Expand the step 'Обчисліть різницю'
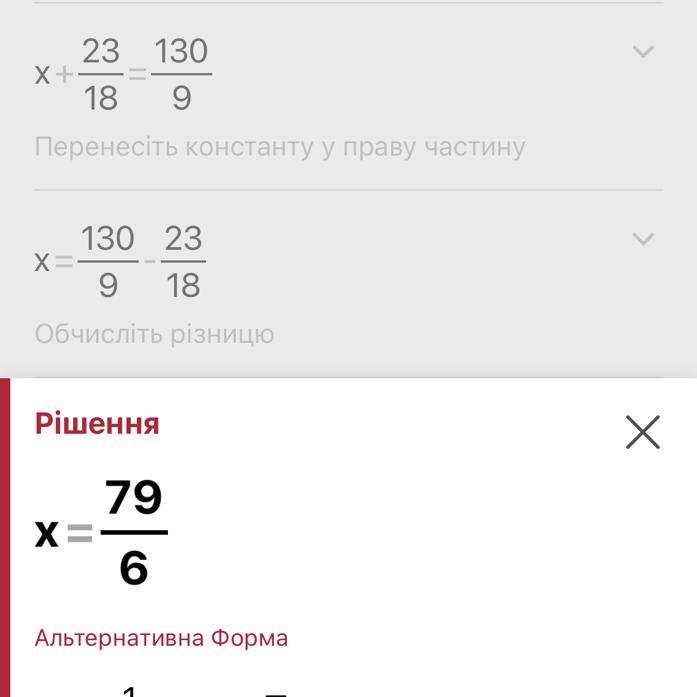697x697 pixels. 643,239
